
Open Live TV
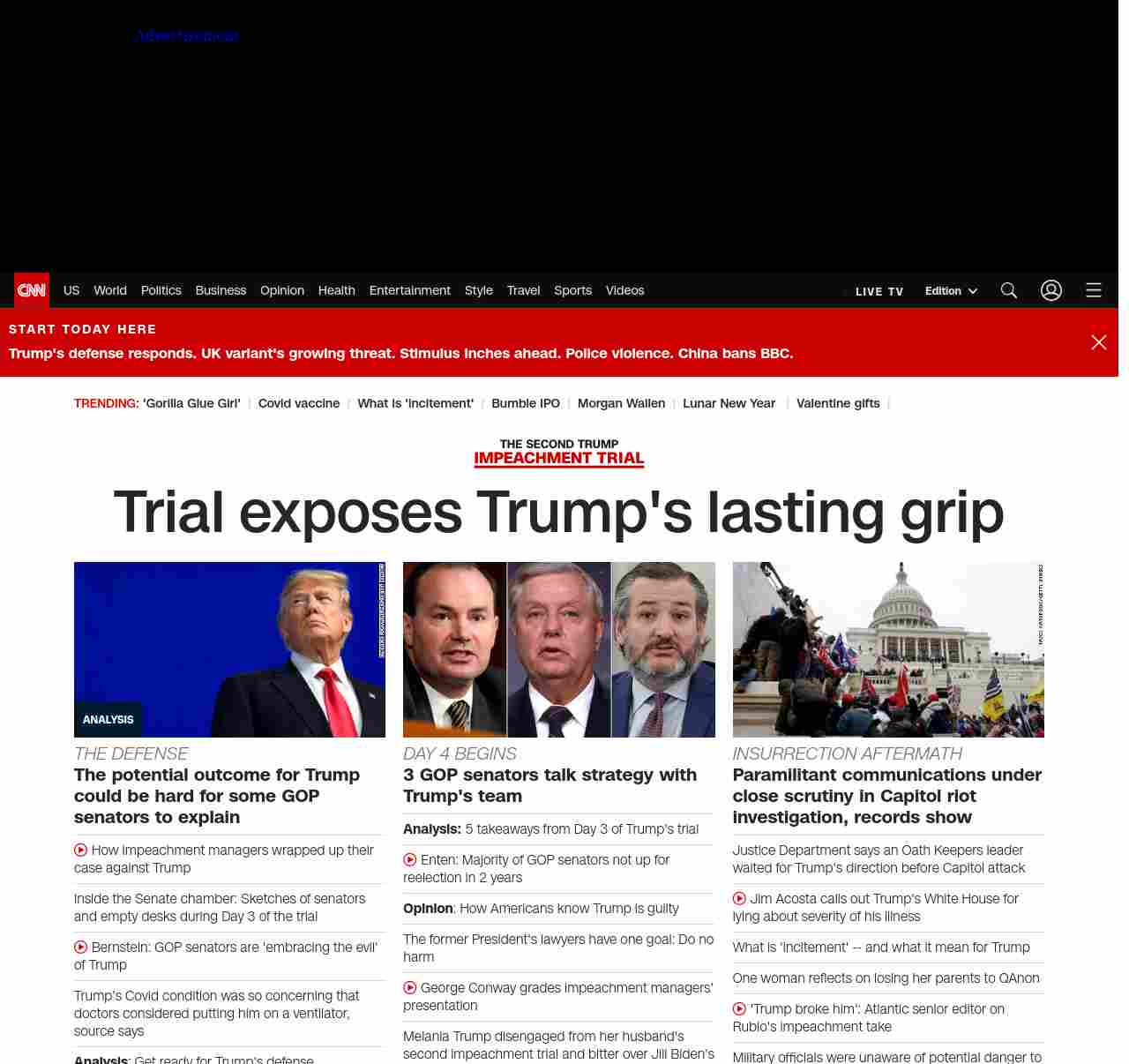coord(879,291)
